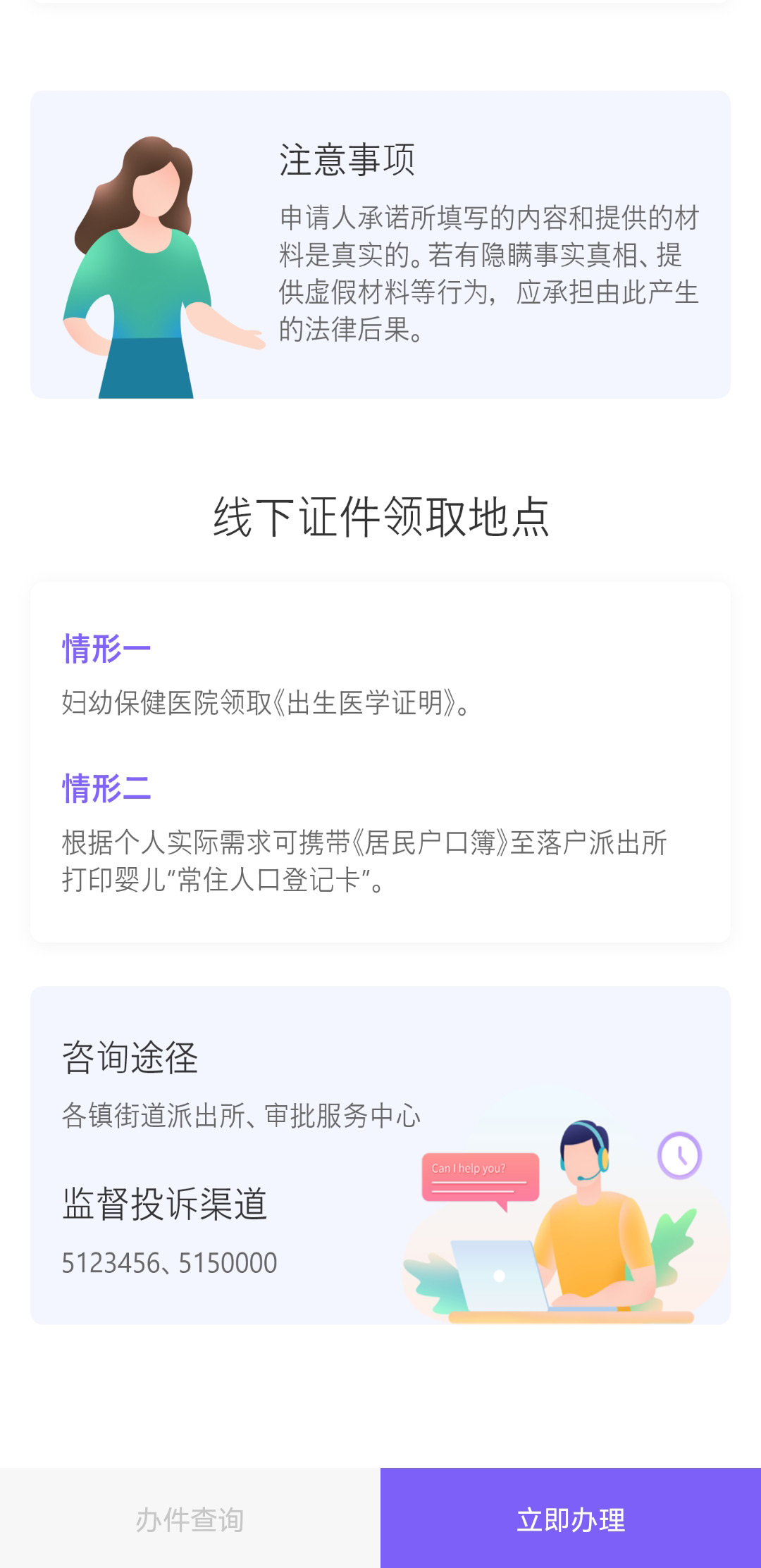Open 办件查询 to check application status
The height and width of the screenshot is (1568, 761).
(x=190, y=1519)
